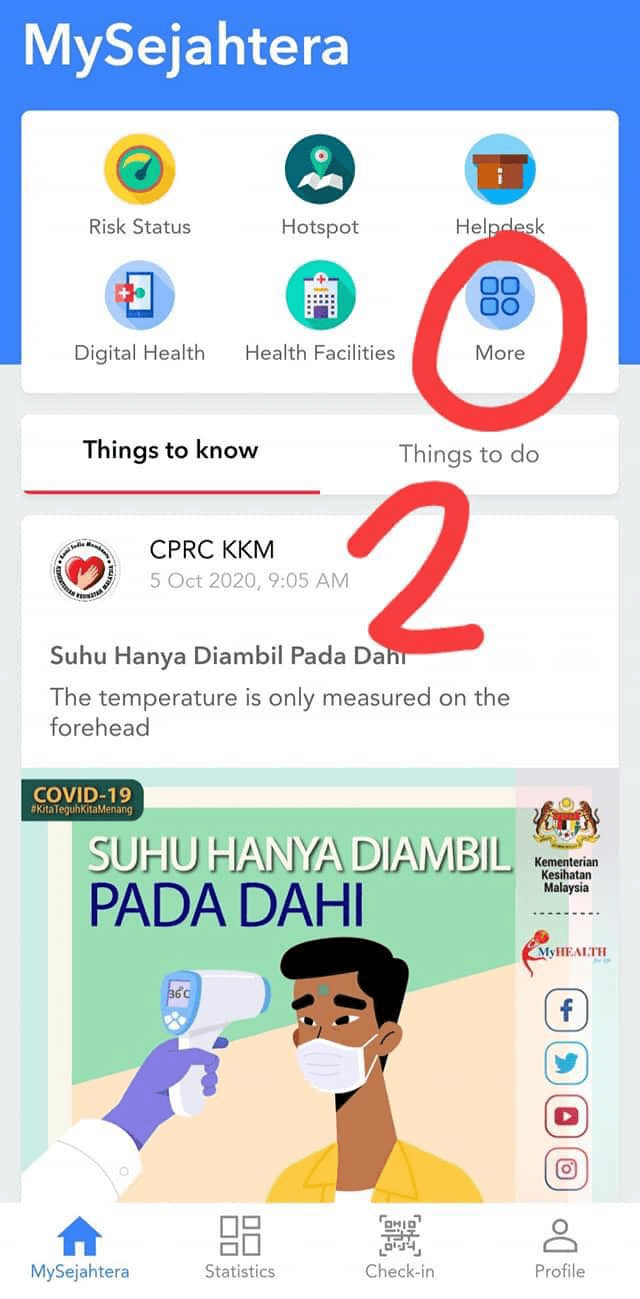Select the Things to know tab
Screen dimensions: 640x1299
pyautogui.click(x=170, y=451)
